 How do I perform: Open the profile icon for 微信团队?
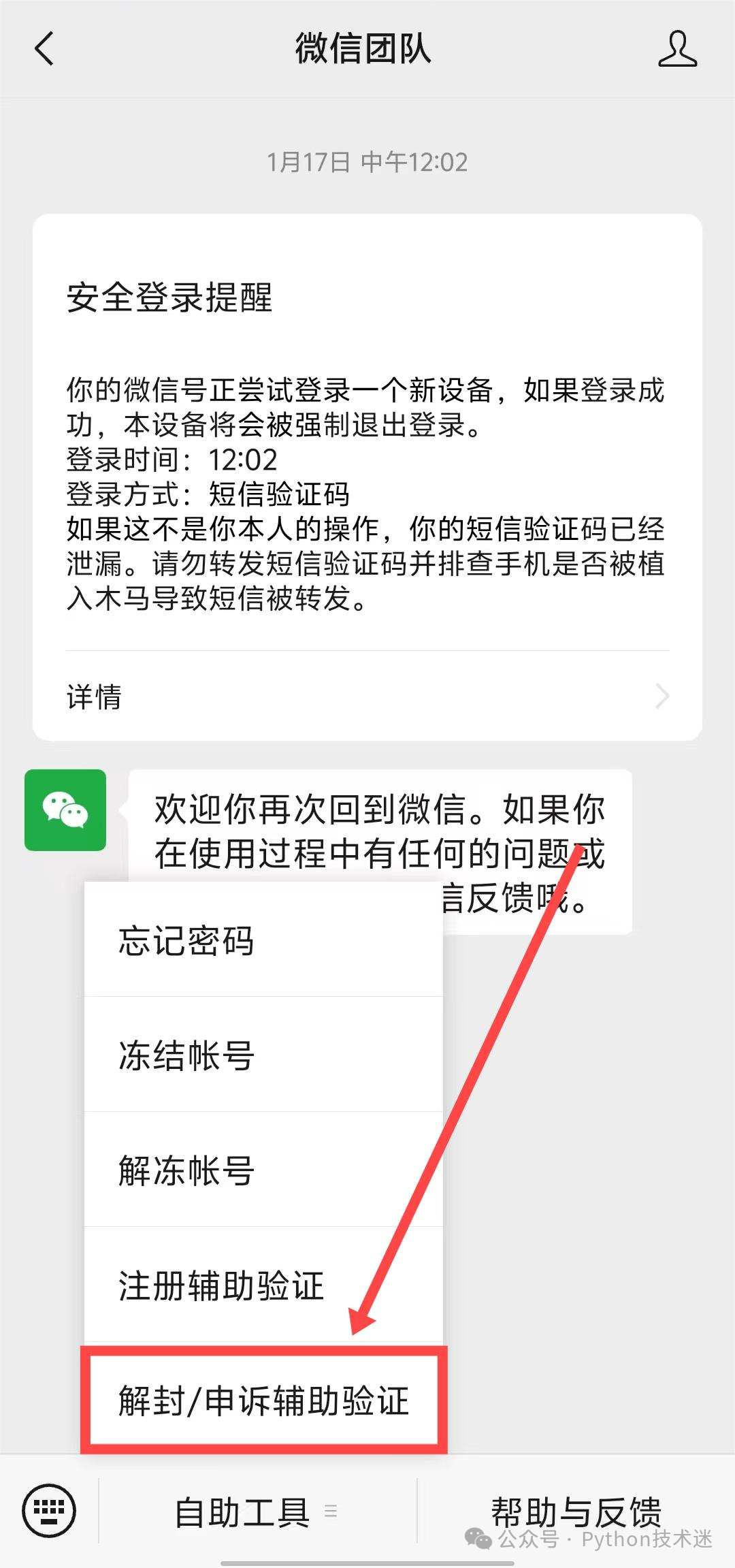[677, 49]
